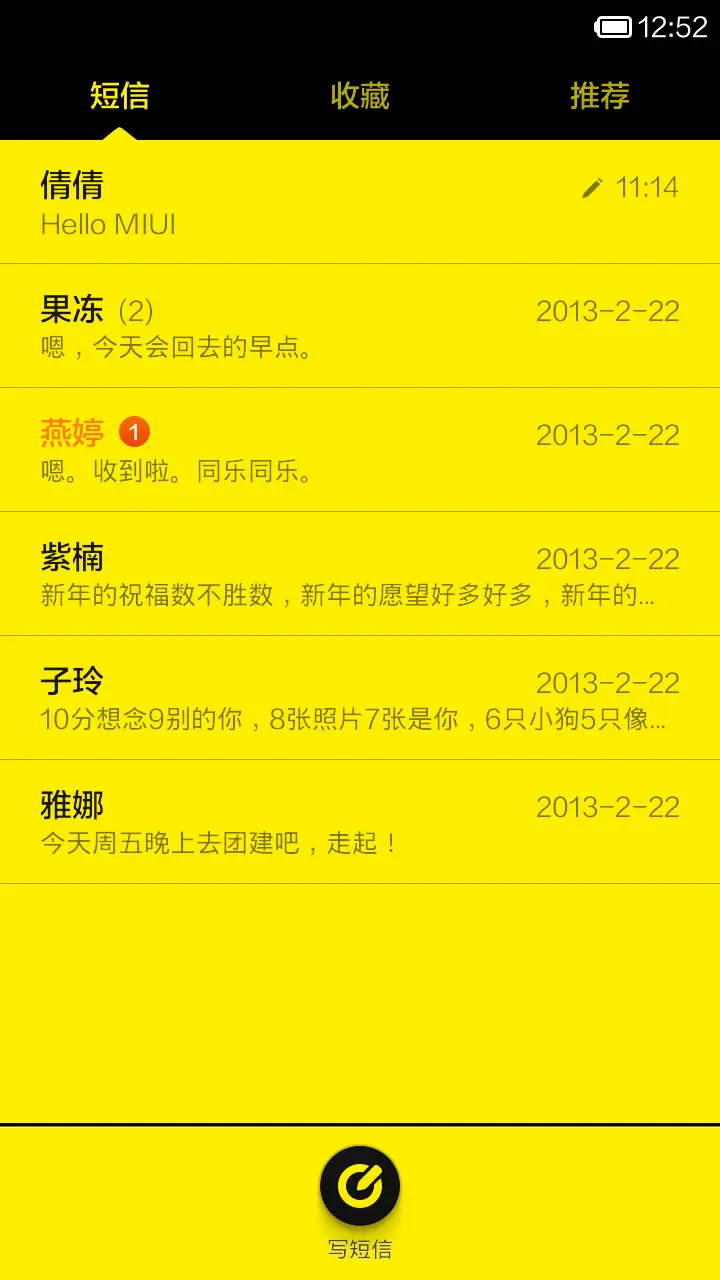Switch to the 收藏 tab
The width and height of the screenshot is (720, 1280).
tap(360, 97)
